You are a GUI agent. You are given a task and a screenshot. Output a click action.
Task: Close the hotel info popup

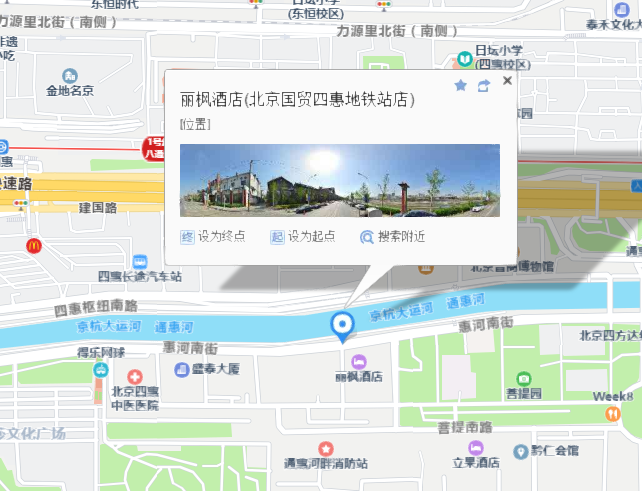point(507,81)
